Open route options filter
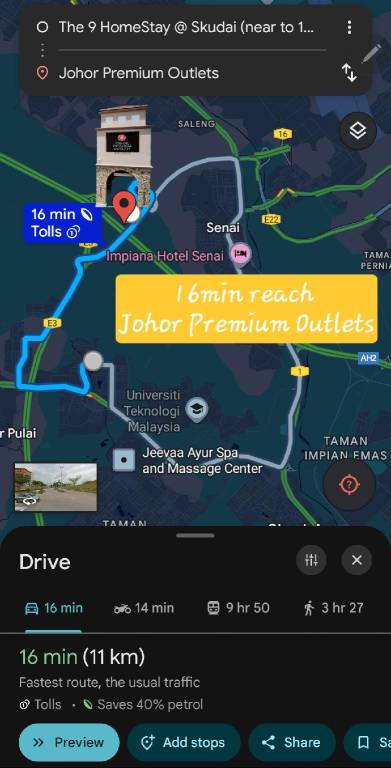 click(x=311, y=560)
